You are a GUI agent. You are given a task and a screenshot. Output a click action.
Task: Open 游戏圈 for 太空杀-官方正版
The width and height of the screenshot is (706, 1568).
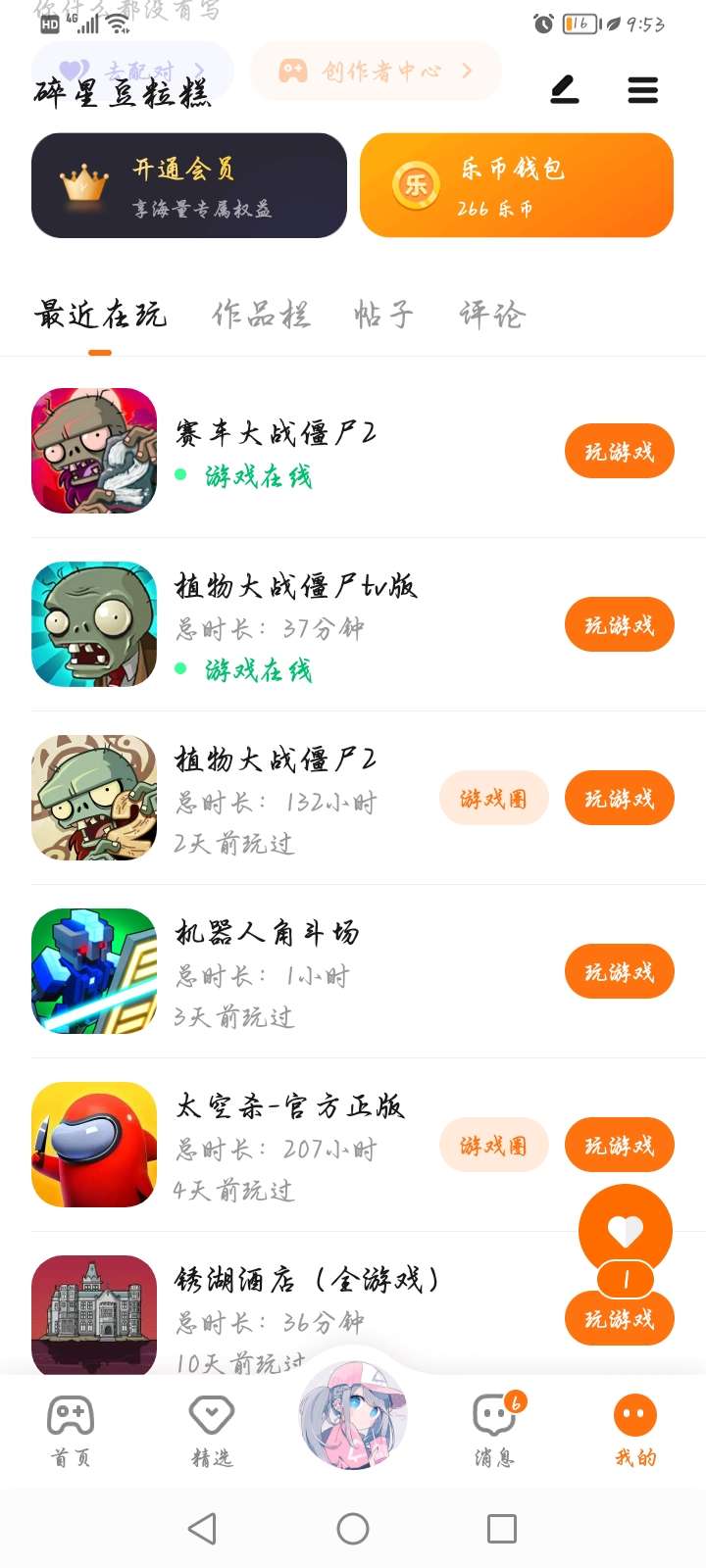point(493,1146)
